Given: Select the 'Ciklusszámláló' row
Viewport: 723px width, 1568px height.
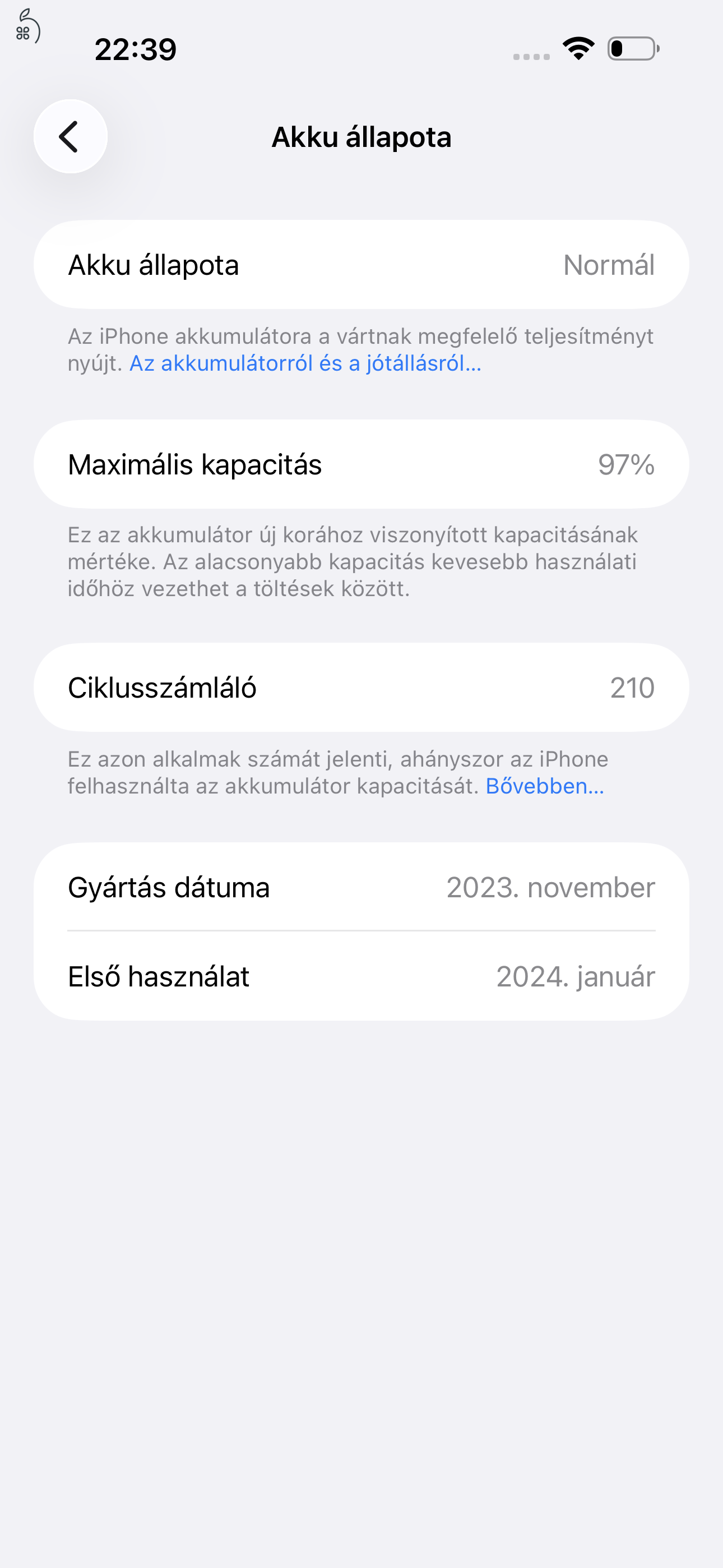Looking at the screenshot, I should pos(361,688).
